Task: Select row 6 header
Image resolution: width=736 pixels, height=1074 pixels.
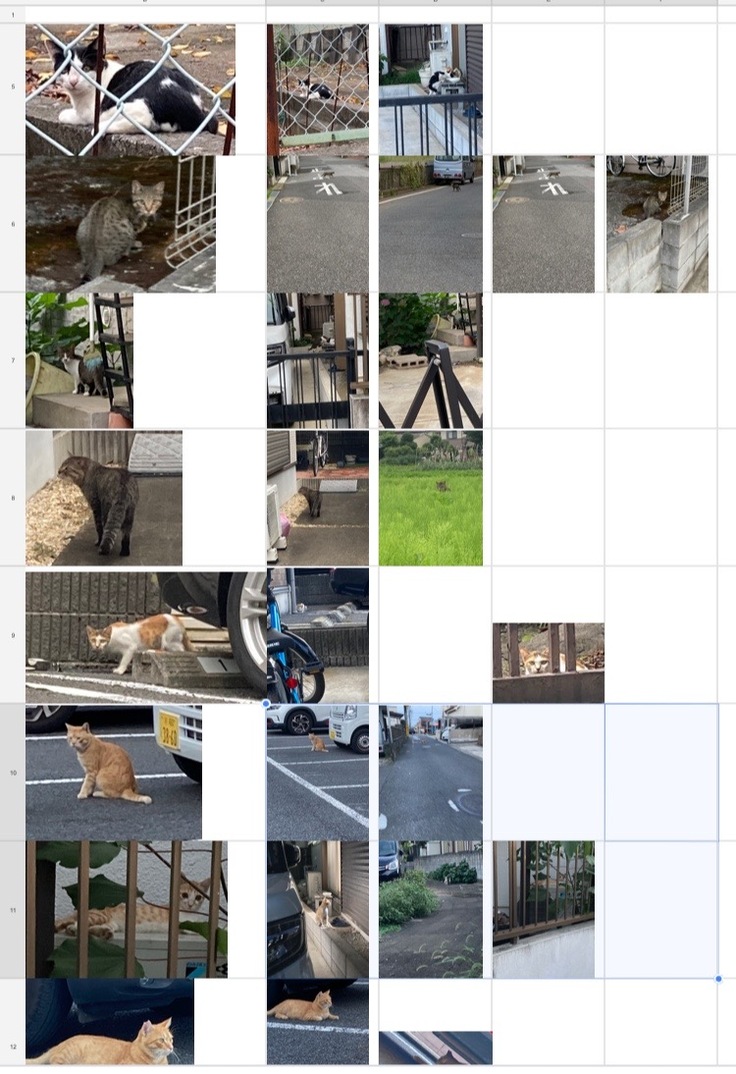Action: (x=12, y=224)
